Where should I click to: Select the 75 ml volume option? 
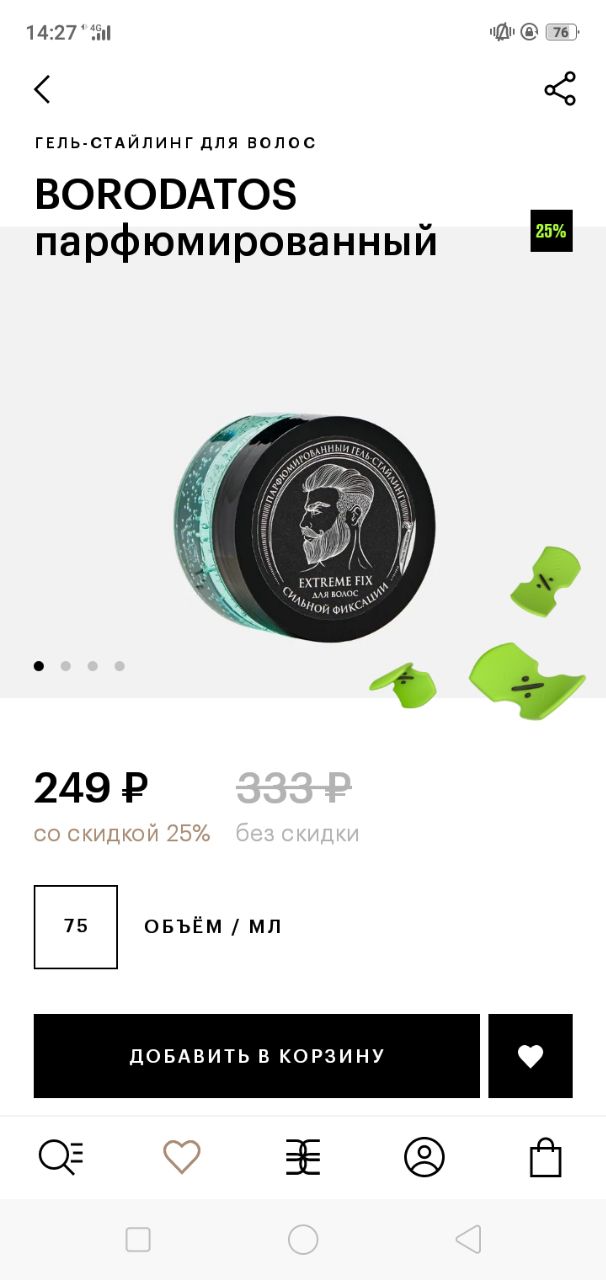76,927
